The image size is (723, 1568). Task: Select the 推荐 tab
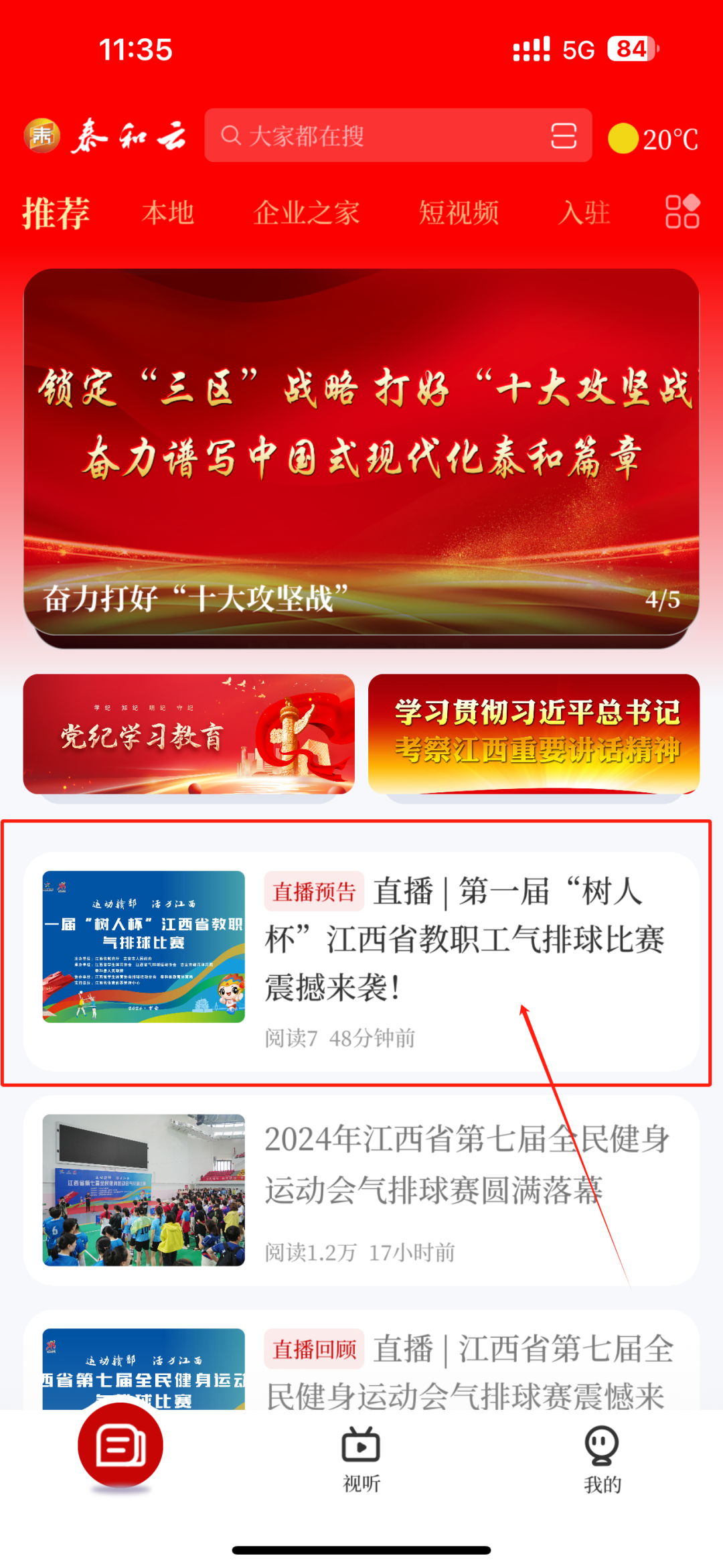[56, 213]
